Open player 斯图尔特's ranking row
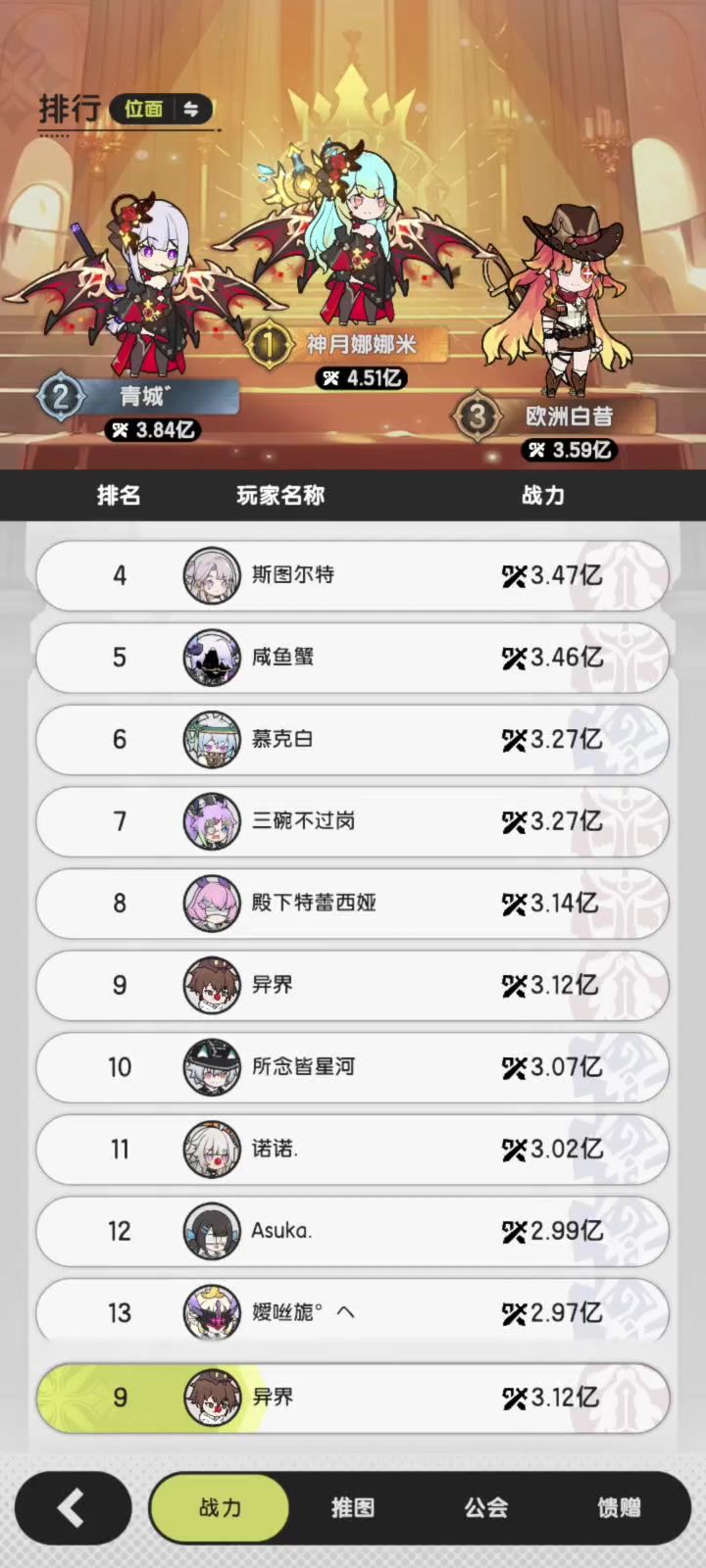 353,575
